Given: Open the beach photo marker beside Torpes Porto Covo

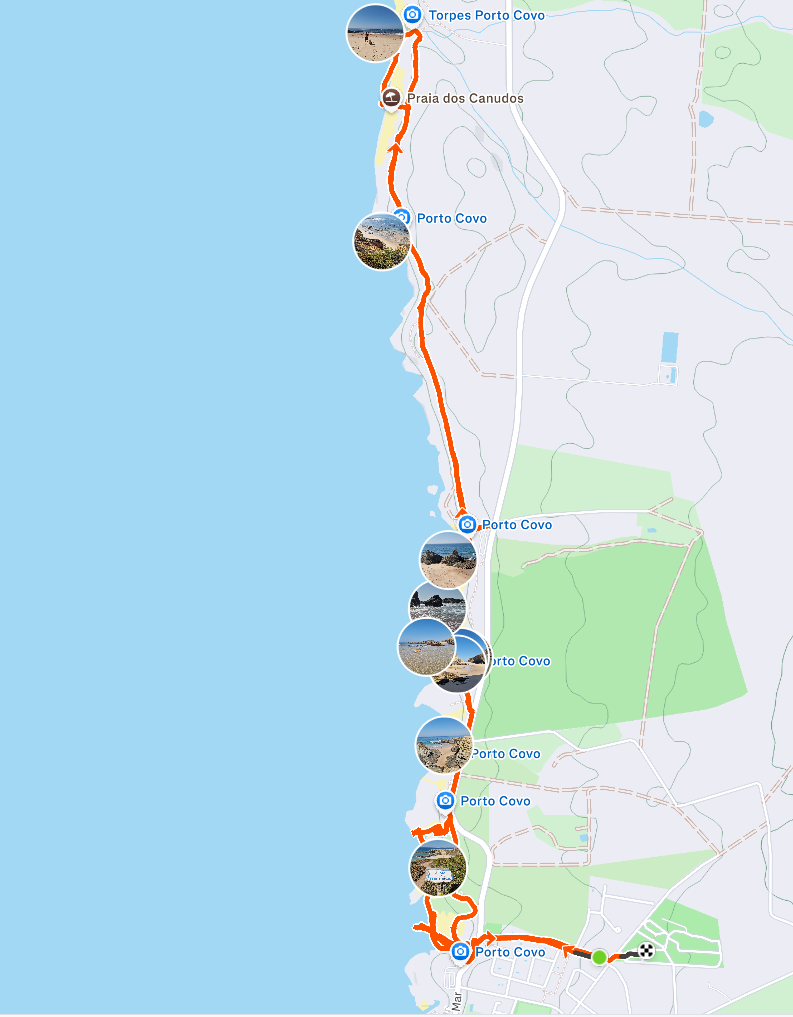Looking at the screenshot, I should [375, 33].
